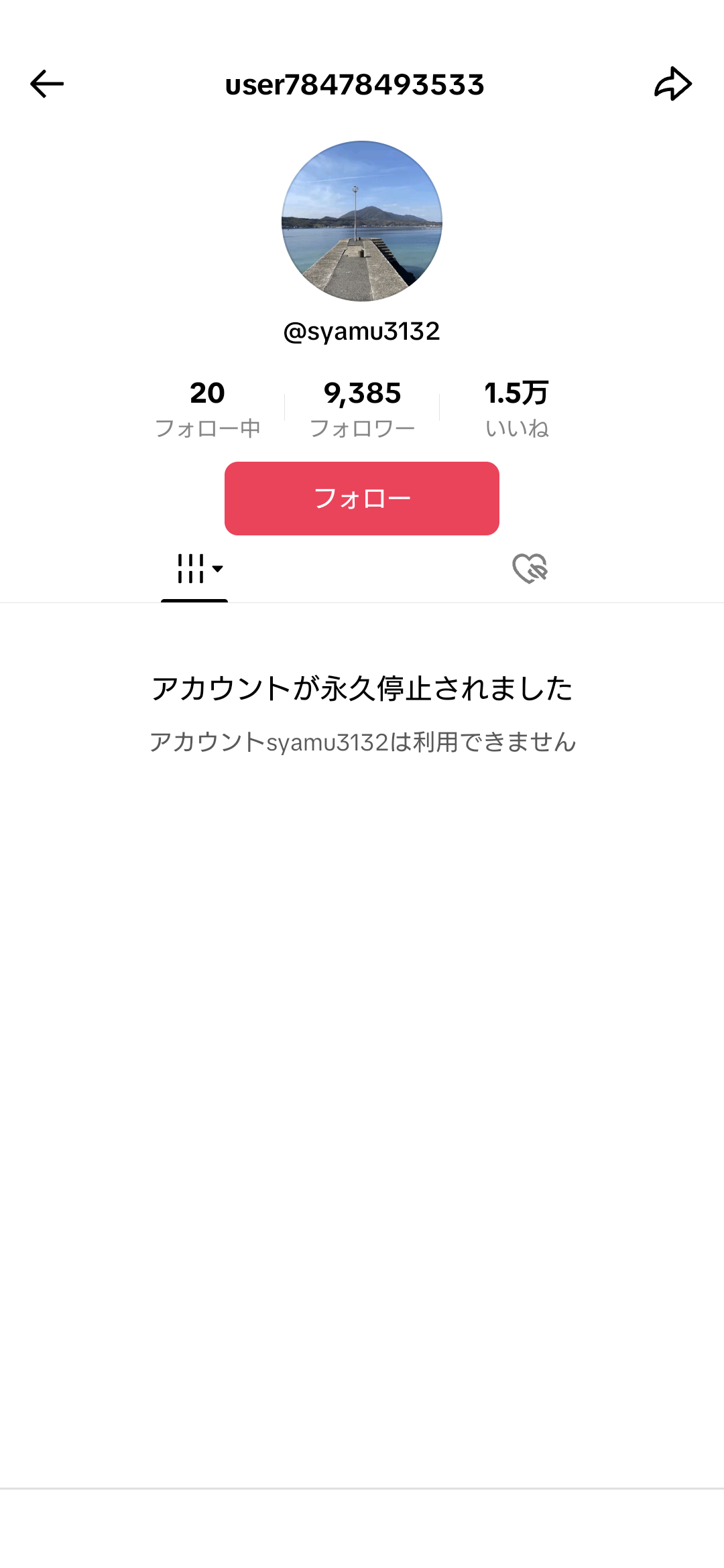Open the 9,385 フォロワー followers list
Screen dimensions: 724x1568
coord(362,408)
